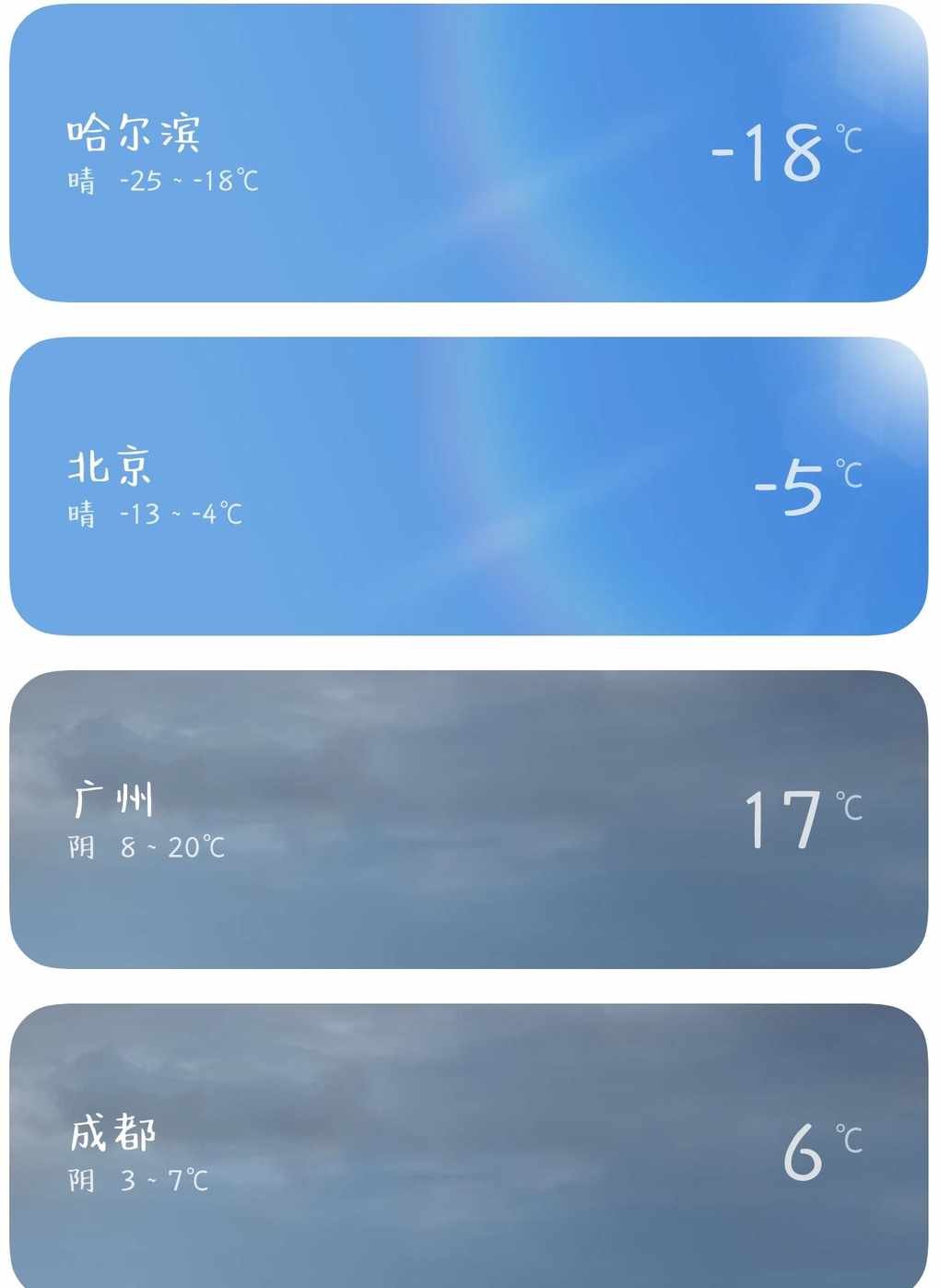Screen dimensions: 940x1288
Task: View 北京 weather details
Action: tap(468, 486)
